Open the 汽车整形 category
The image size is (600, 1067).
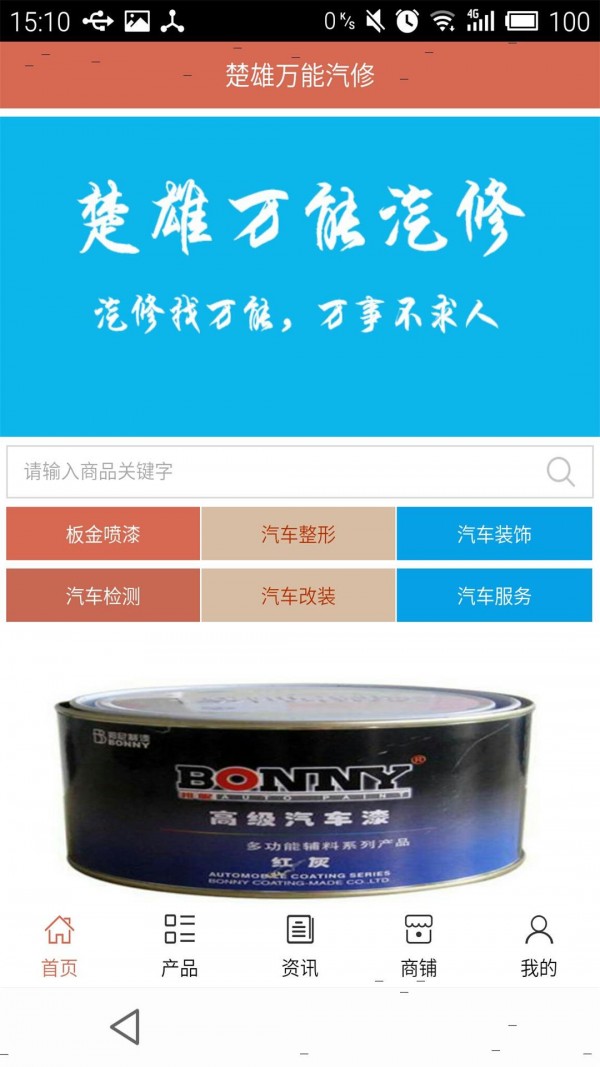298,534
